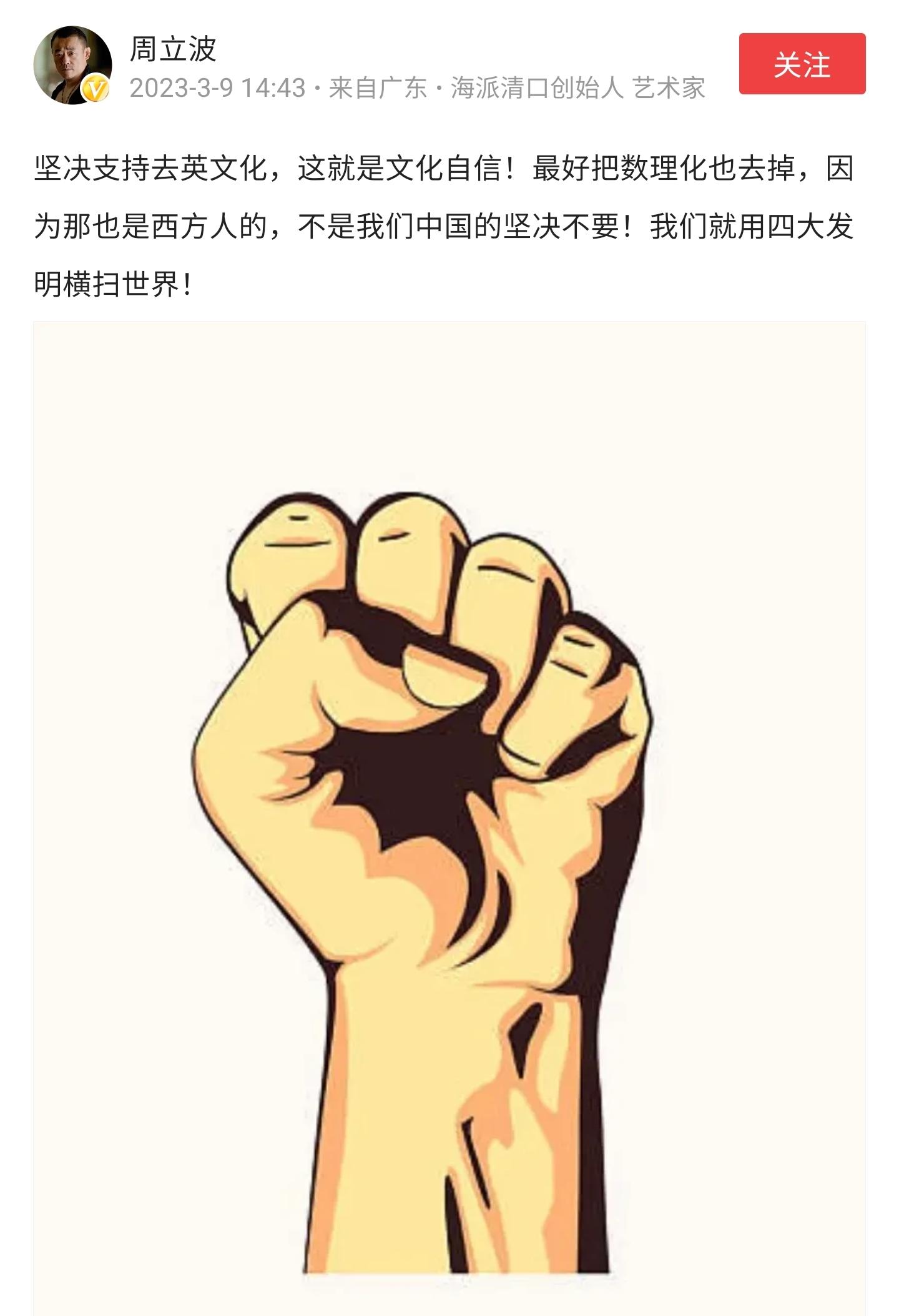Tap the red 关注 follow button
899x1316 pixels.
(x=802, y=64)
